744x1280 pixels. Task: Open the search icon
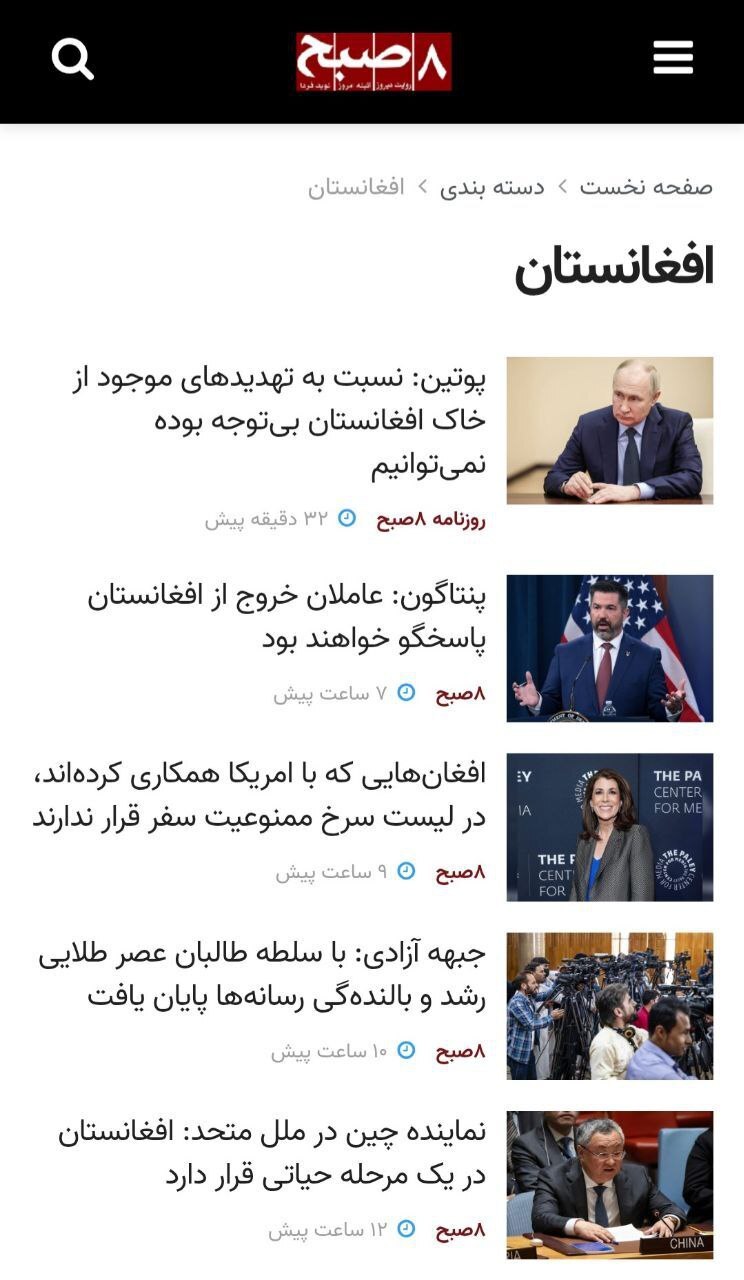(x=72, y=60)
